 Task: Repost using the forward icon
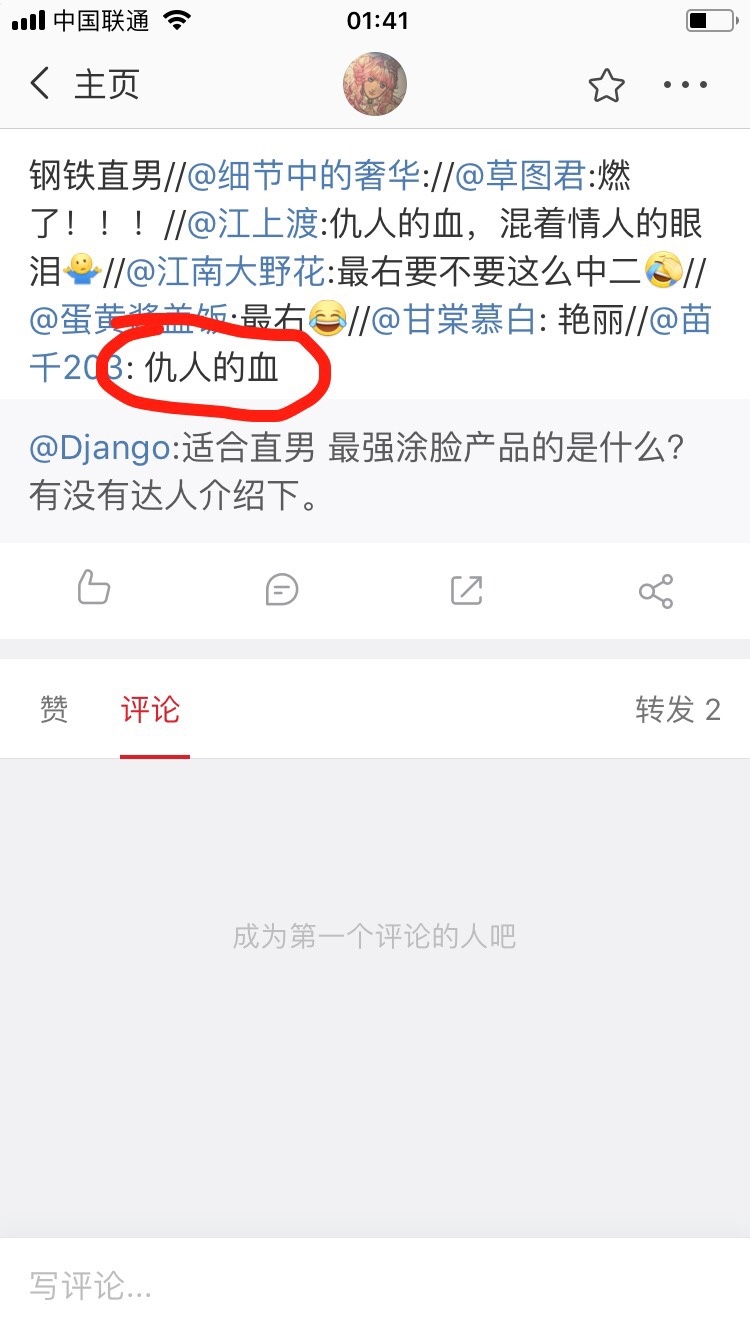click(467, 590)
